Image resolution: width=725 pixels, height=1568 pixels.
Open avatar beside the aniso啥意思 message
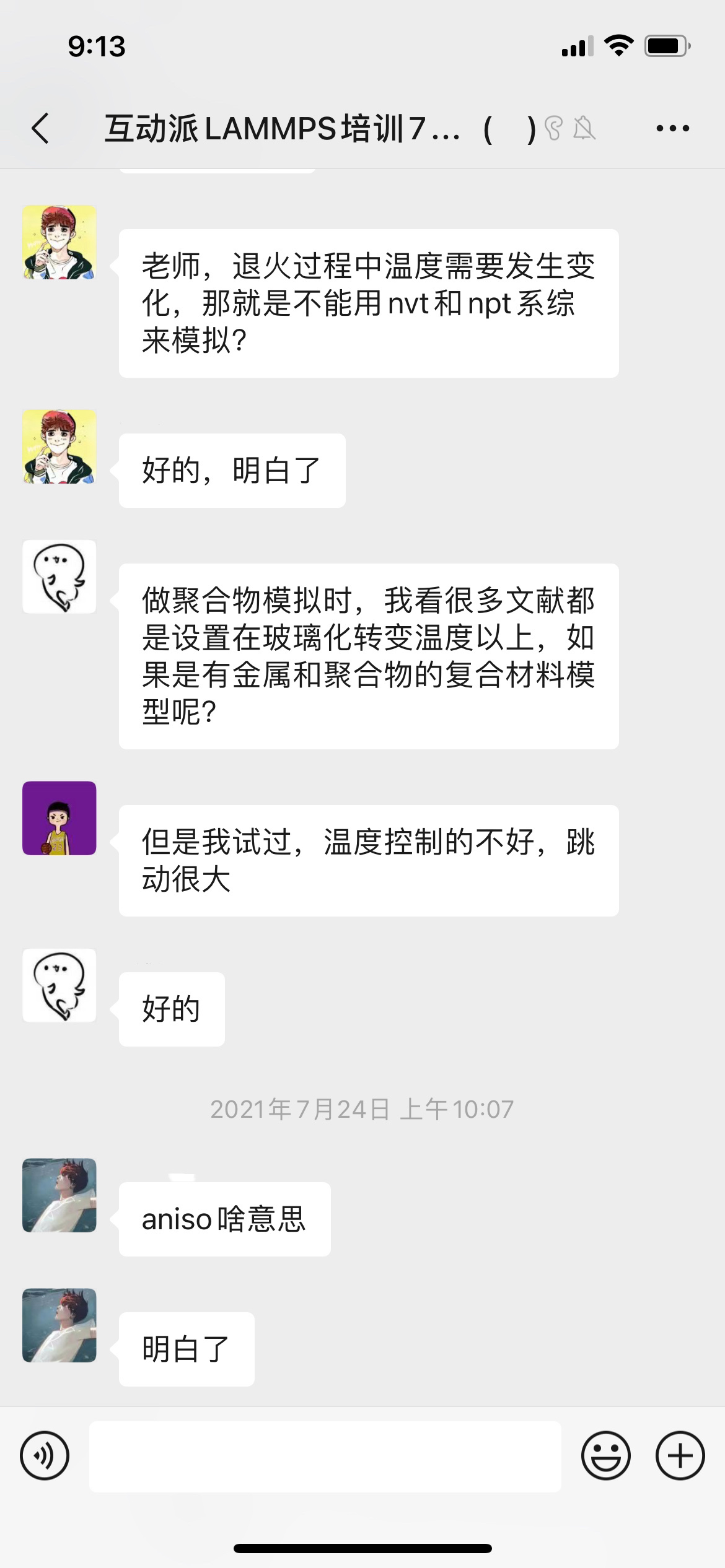59,1195
